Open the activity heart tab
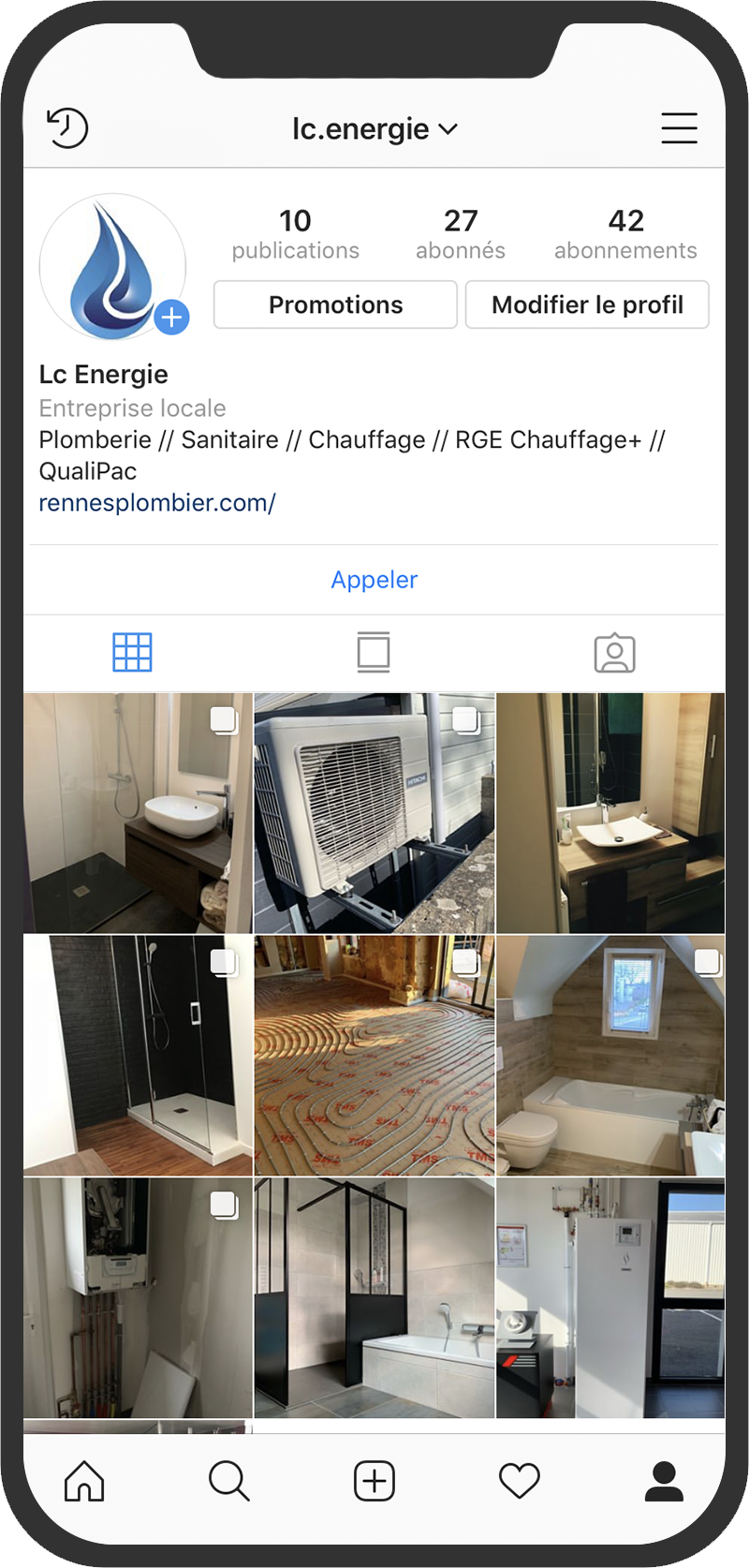Viewport: 749px width, 1568px height. [x=519, y=1481]
